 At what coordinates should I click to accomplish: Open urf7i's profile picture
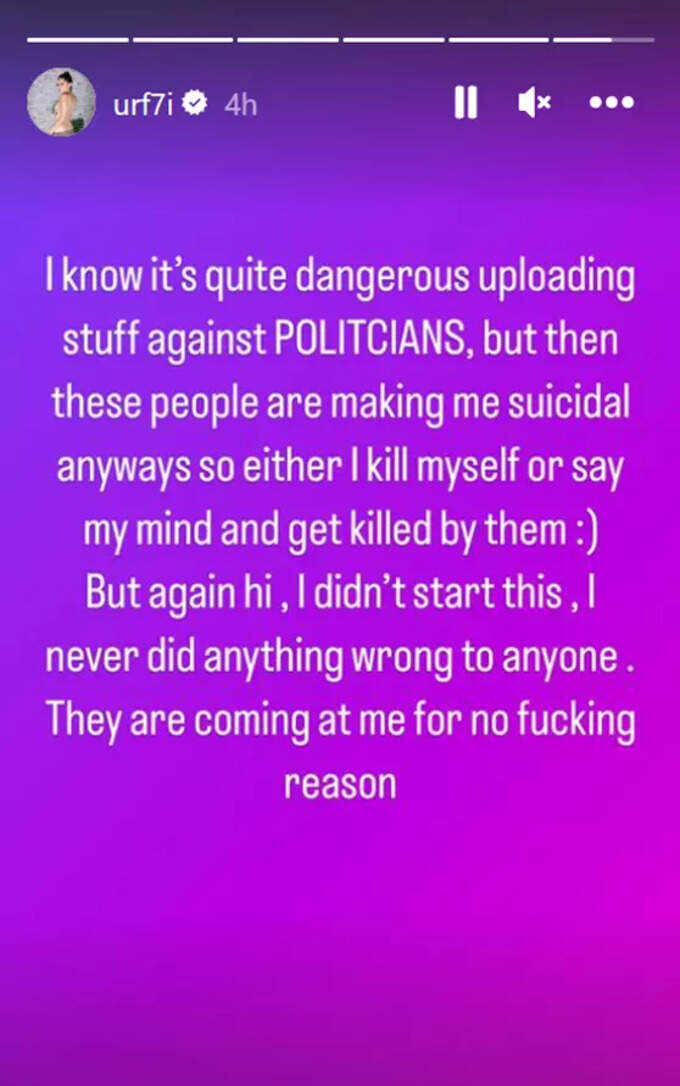[x=61, y=103]
